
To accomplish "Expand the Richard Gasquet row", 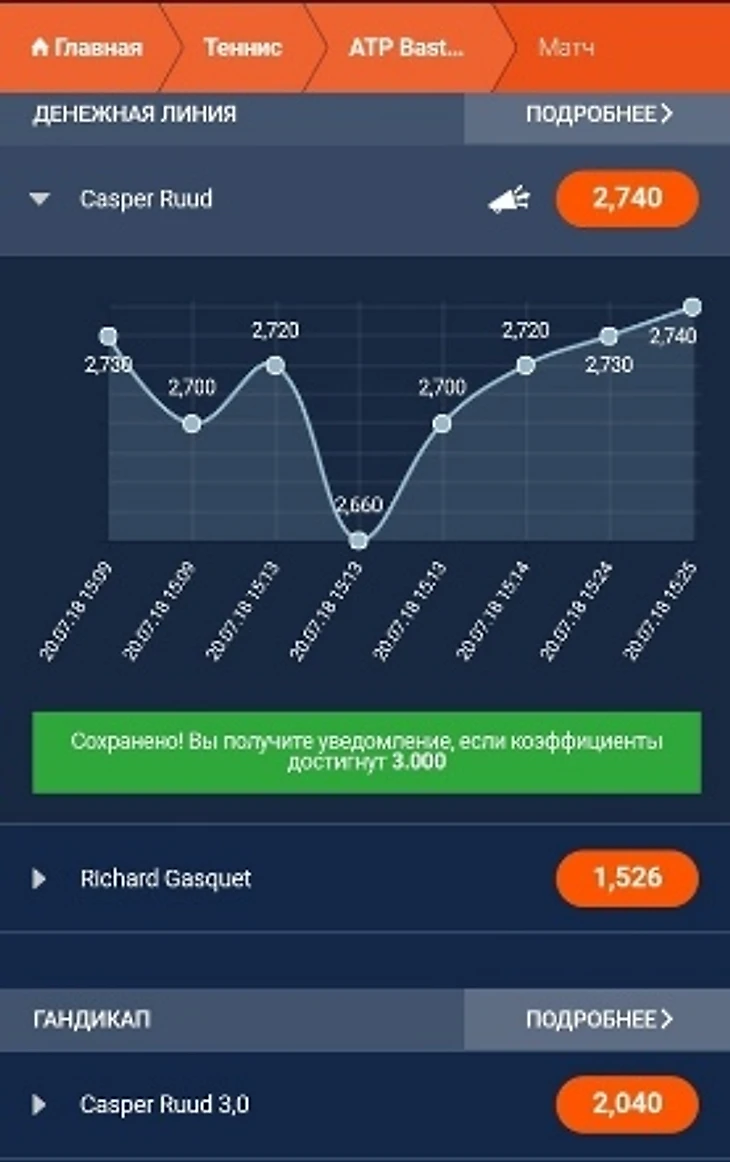I will pos(40,879).
